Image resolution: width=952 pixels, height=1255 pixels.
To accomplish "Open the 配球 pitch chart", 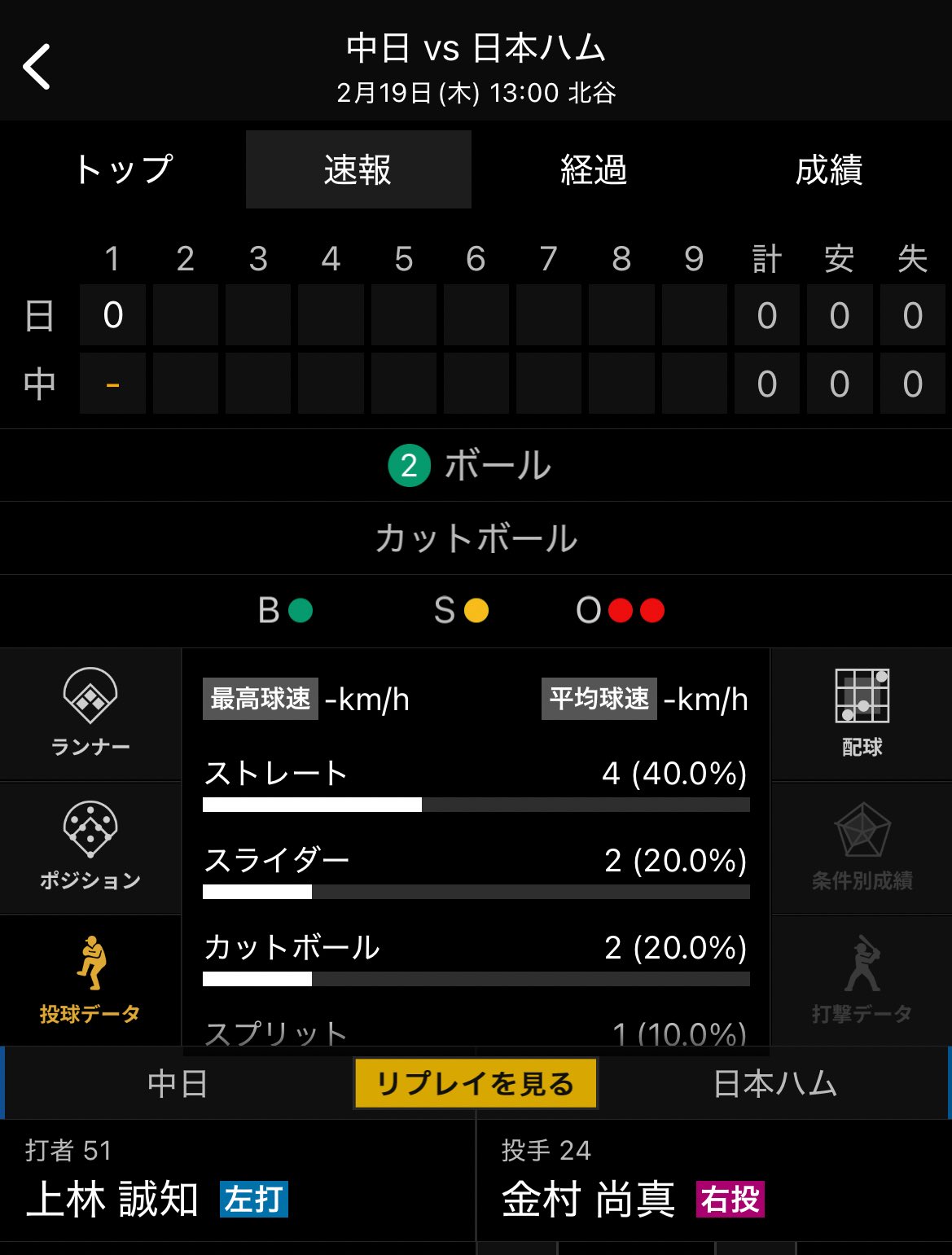I will [x=862, y=714].
